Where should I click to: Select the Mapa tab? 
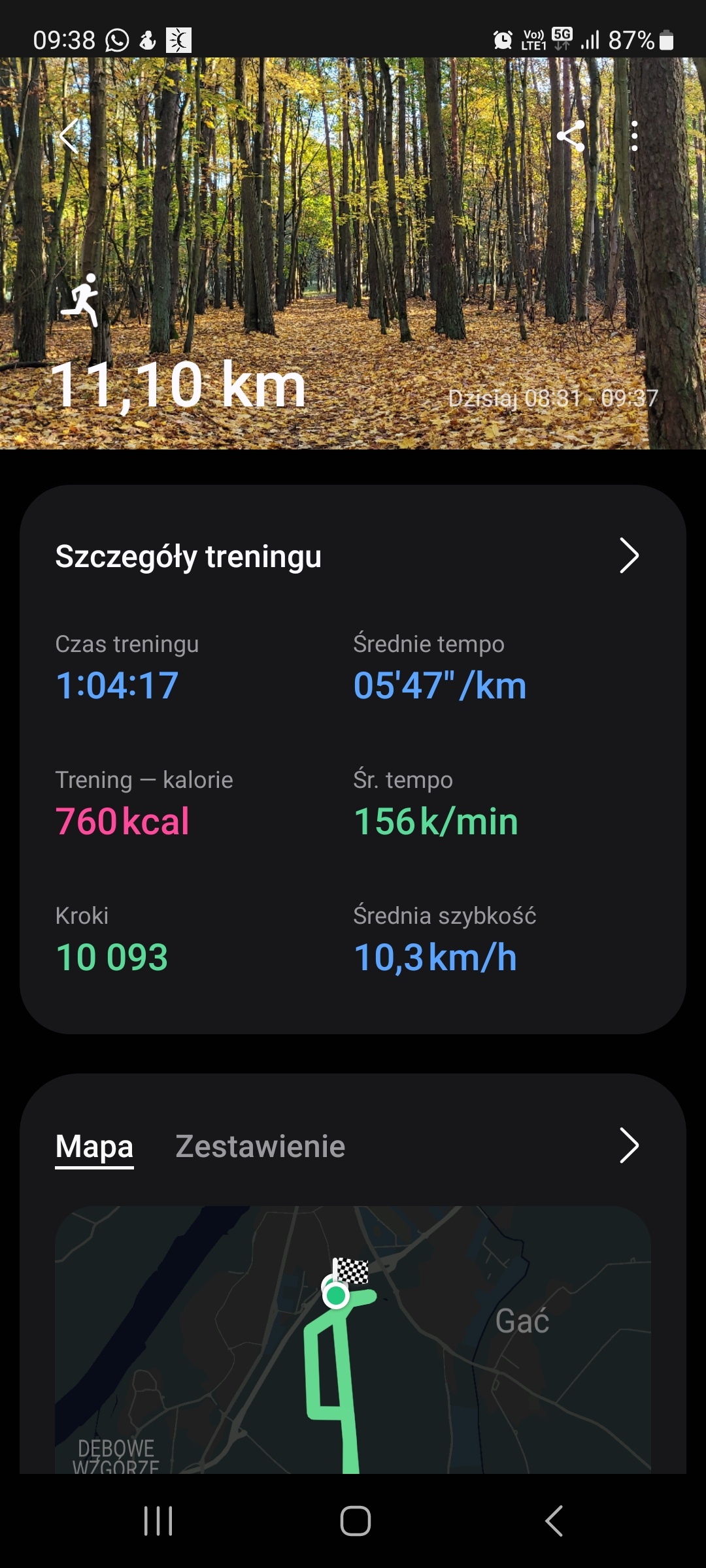tap(94, 1147)
